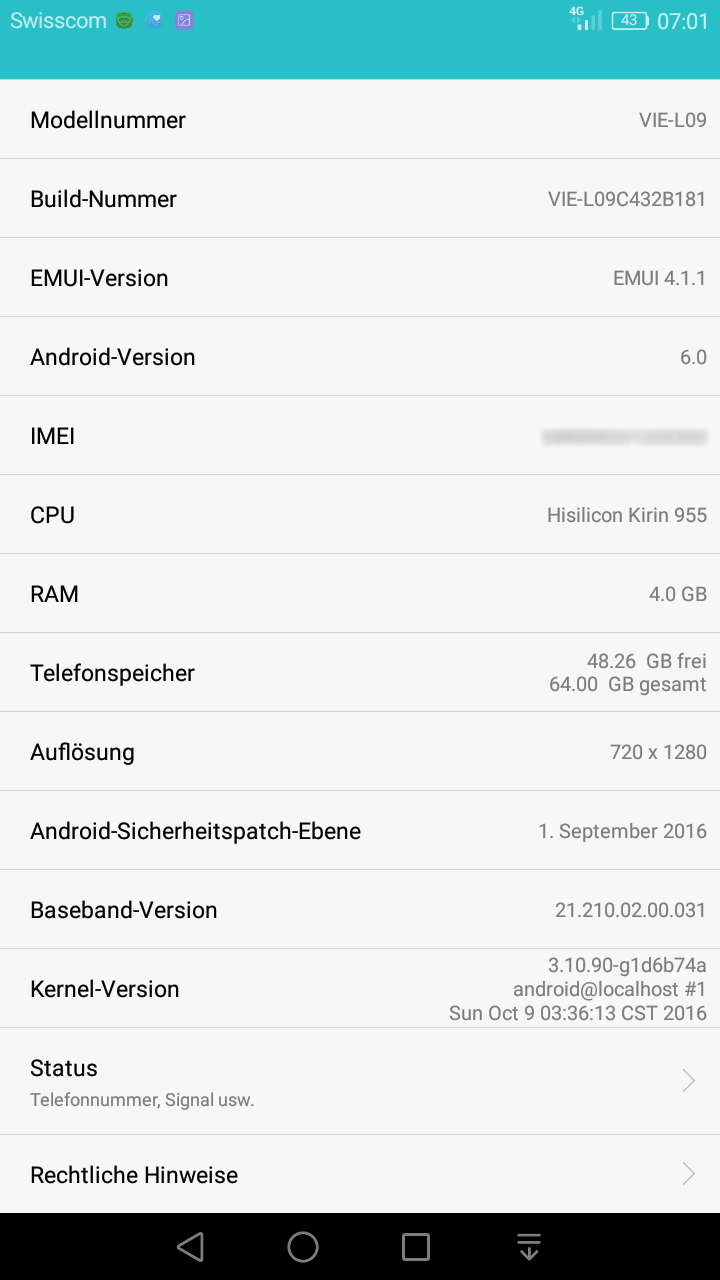Hide the navigation bar with the down-arrow icon
The image size is (720, 1280).
(529, 1246)
